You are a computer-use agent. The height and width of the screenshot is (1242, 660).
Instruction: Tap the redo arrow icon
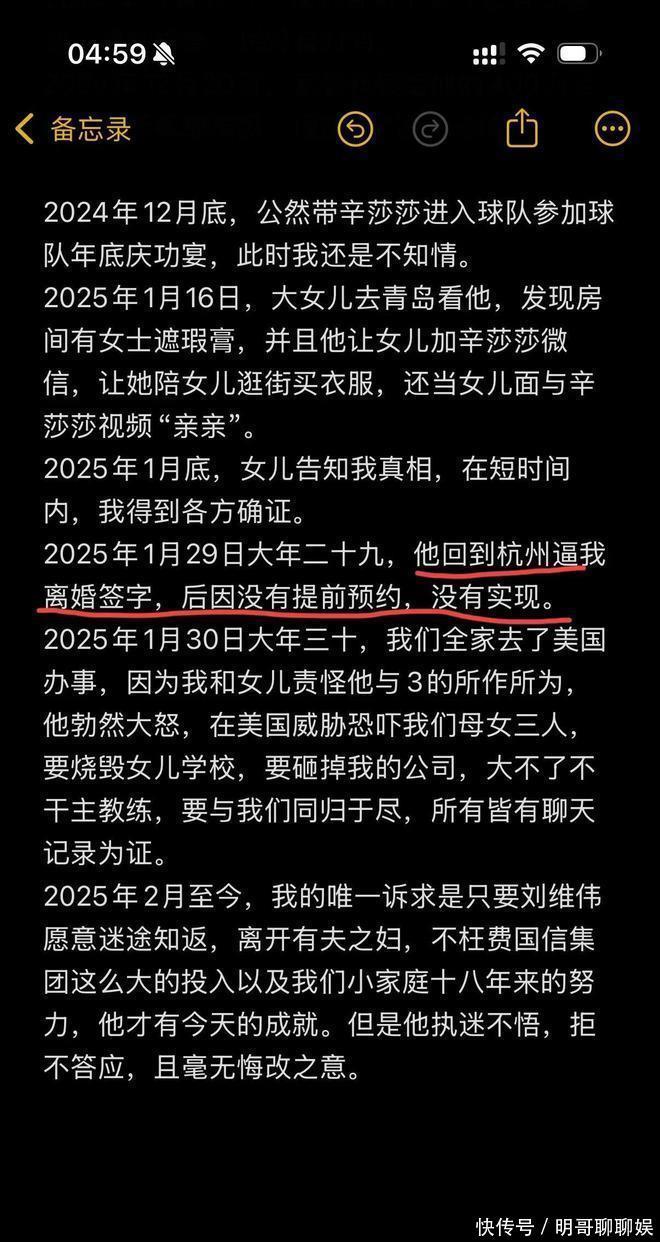pyautogui.click(x=430, y=128)
